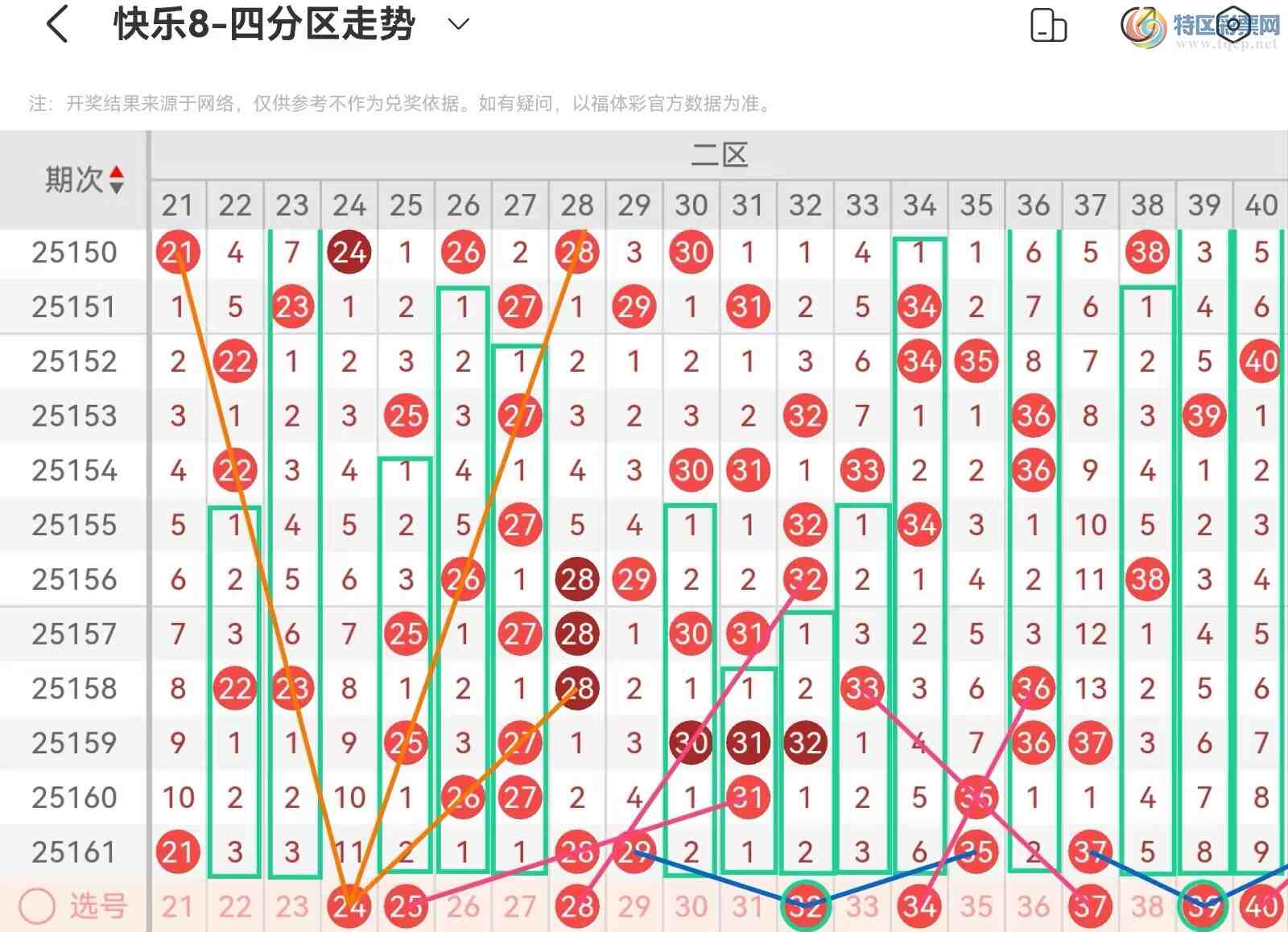
Task: Pick number 22 in the 选号 row
Action: click(x=234, y=907)
